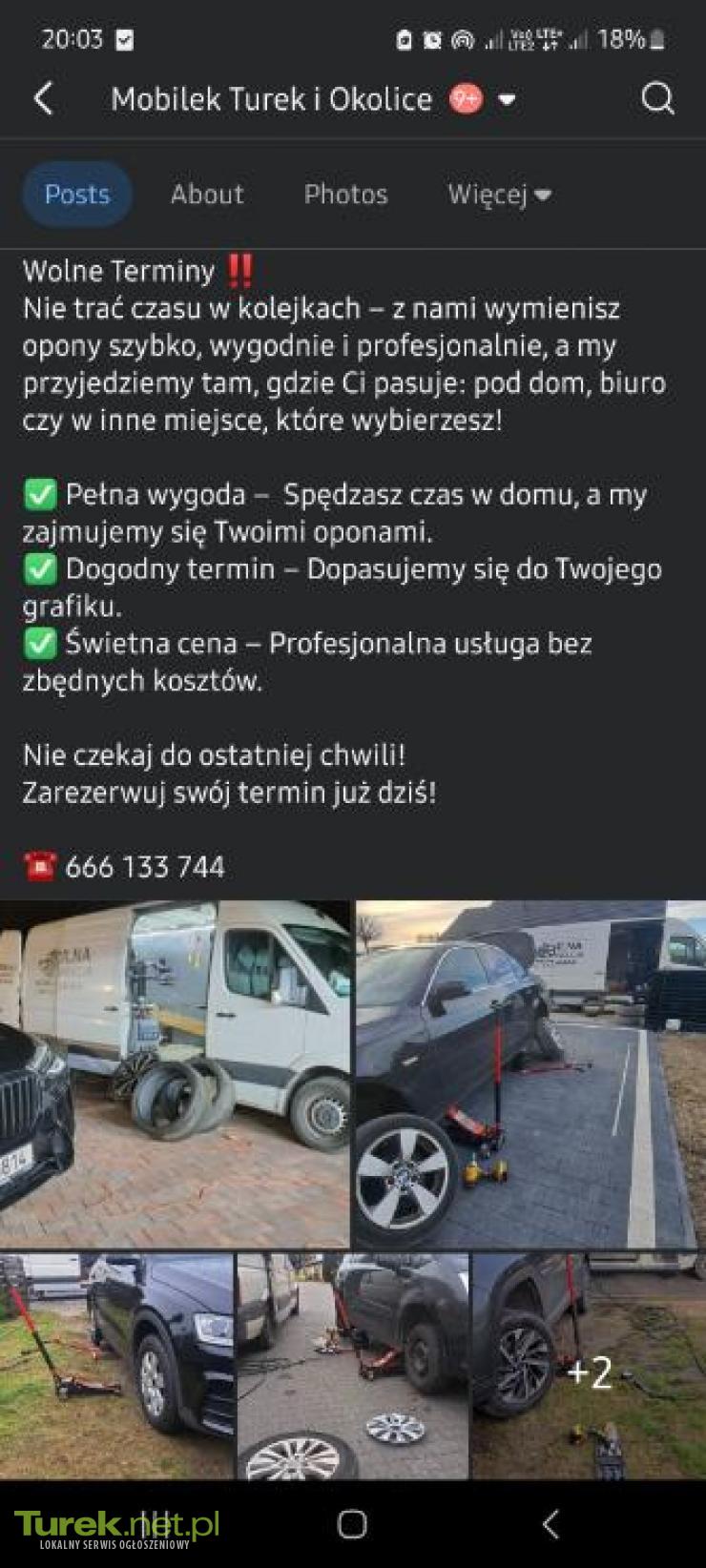Screen dimensions: 706x1568
Task: Expand the Więcej menu
Action: point(499,195)
